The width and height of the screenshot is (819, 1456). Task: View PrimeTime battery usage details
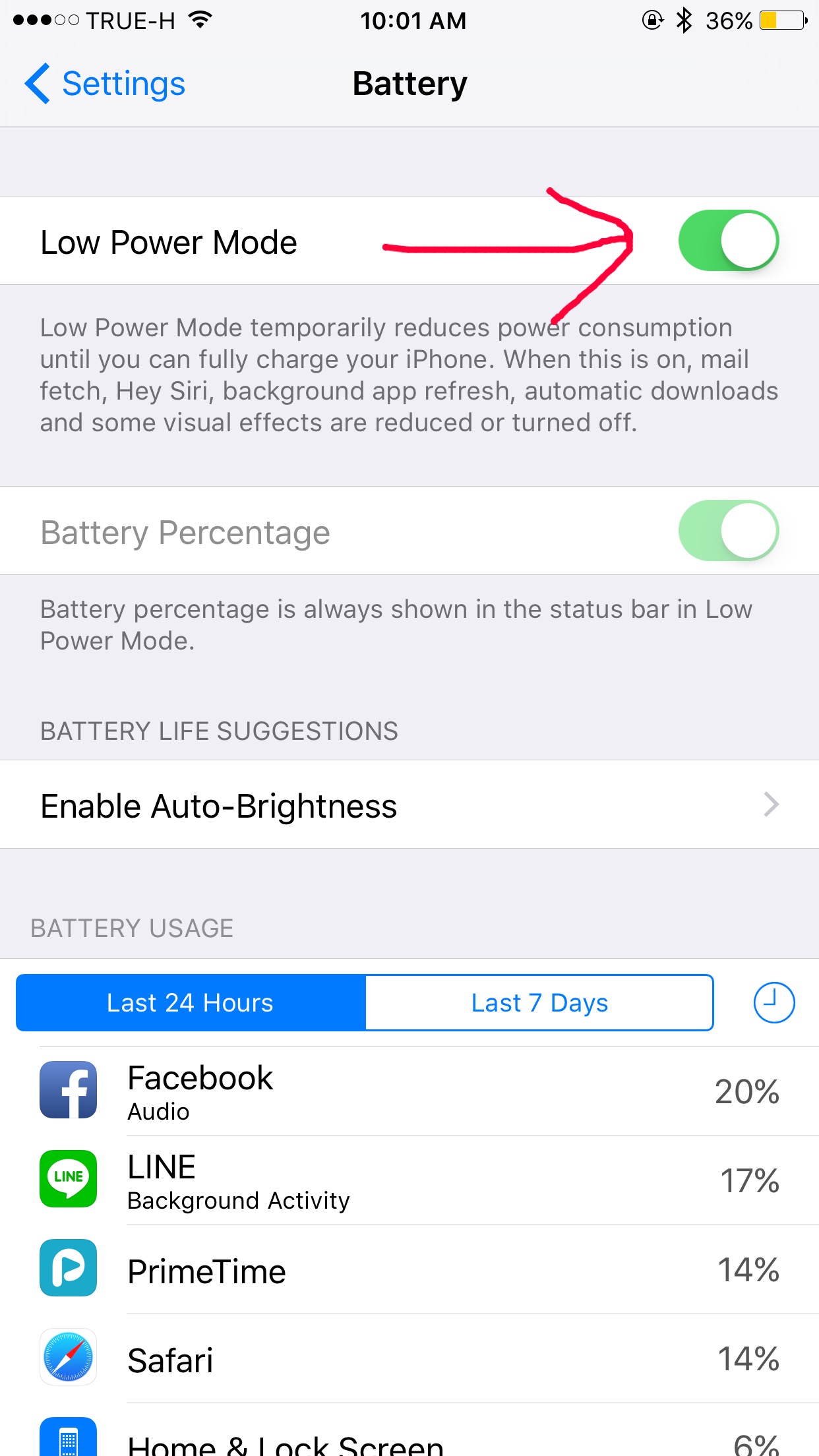coord(409,1270)
